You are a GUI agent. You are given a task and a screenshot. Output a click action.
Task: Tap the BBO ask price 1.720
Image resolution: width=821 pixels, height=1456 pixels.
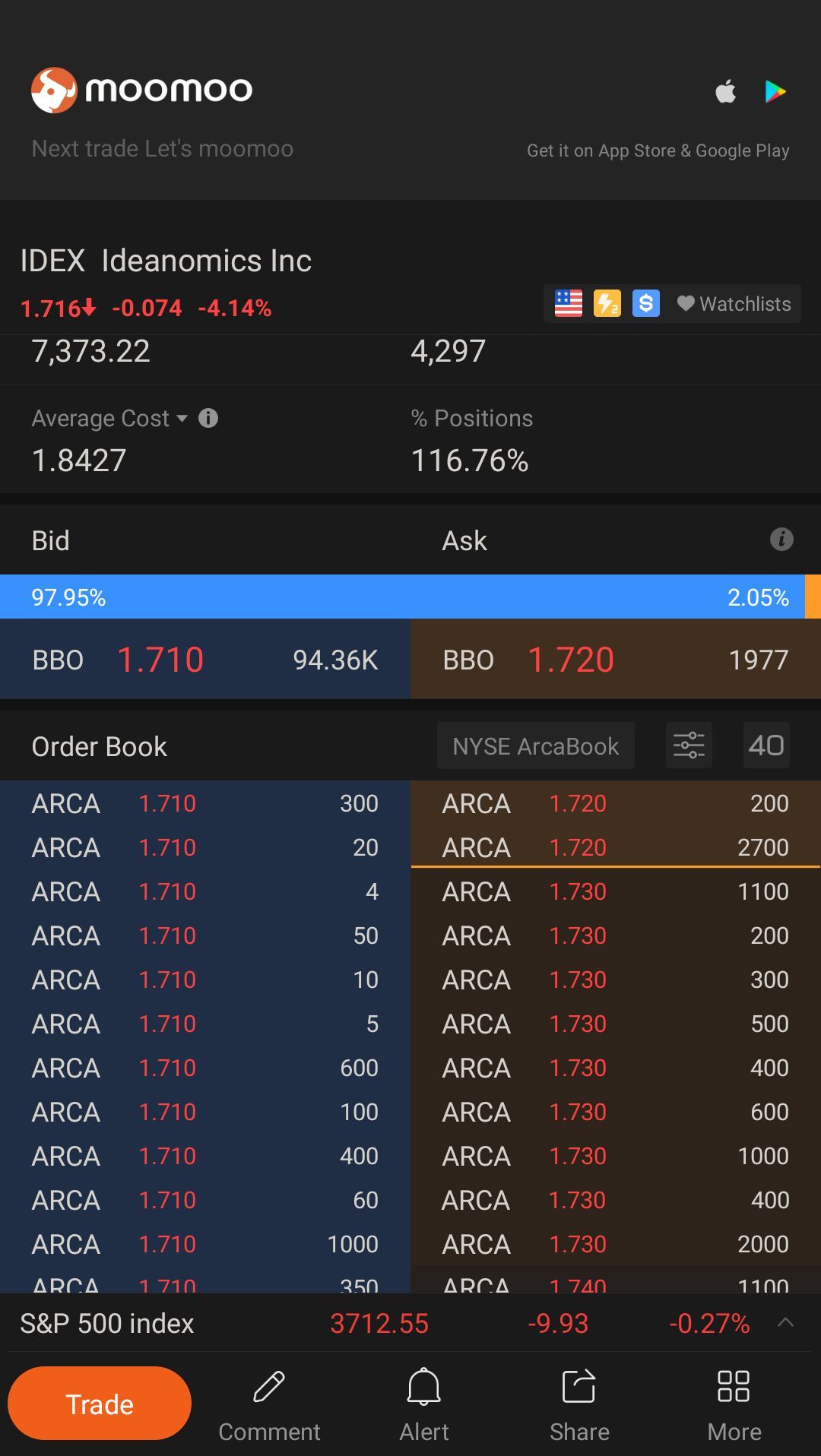click(x=571, y=660)
